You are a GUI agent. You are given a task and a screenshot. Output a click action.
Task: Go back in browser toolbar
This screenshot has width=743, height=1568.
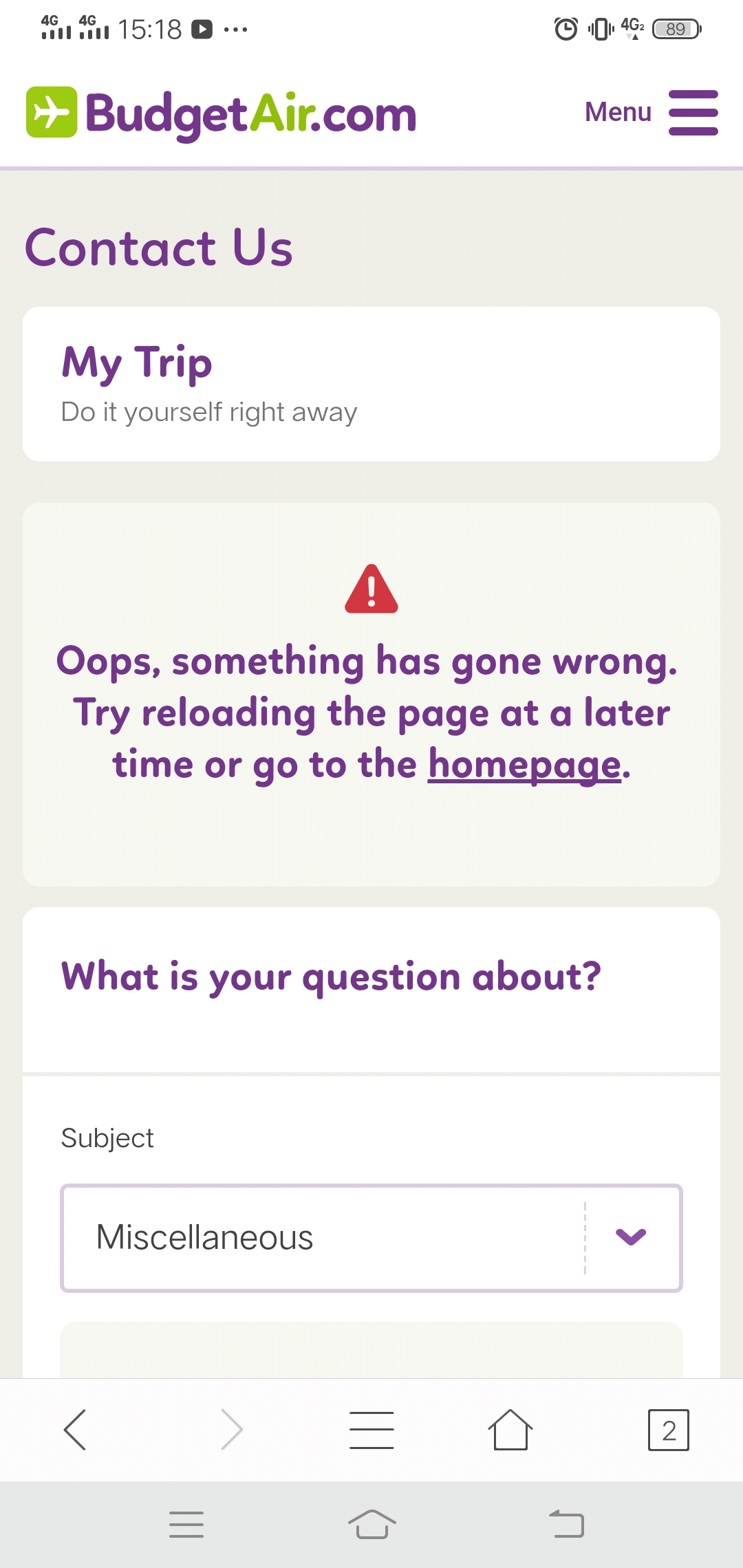75,1429
